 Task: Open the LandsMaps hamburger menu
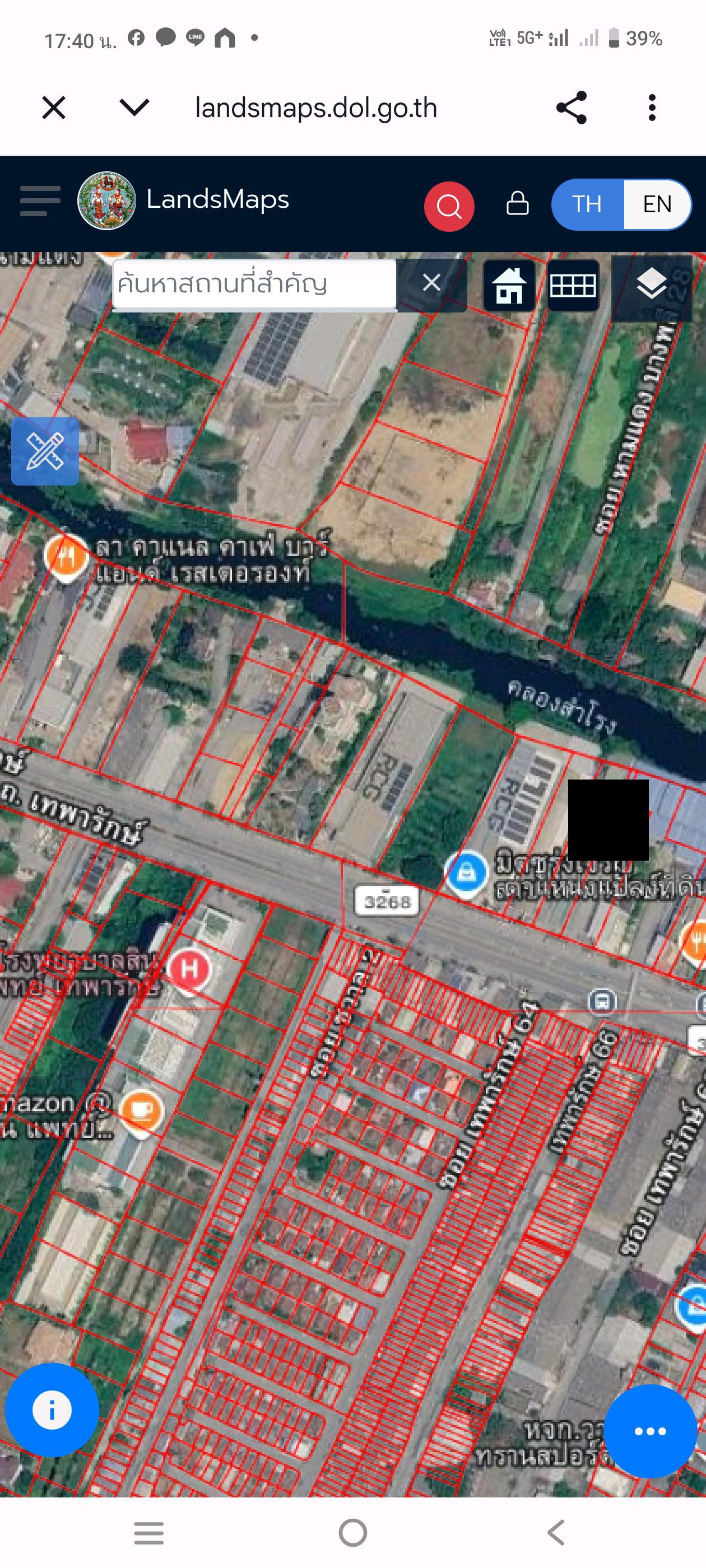(40, 201)
